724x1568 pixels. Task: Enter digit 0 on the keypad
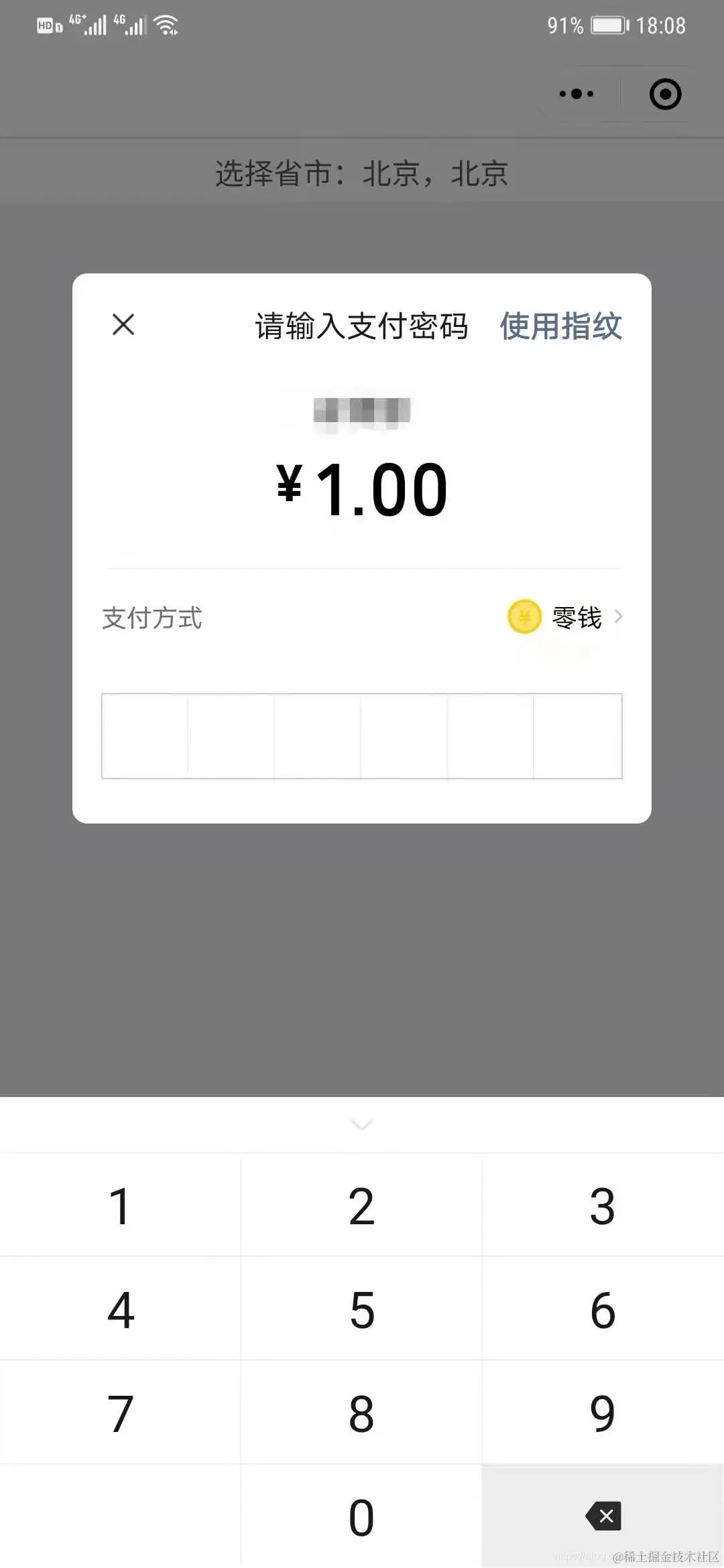click(x=362, y=1517)
